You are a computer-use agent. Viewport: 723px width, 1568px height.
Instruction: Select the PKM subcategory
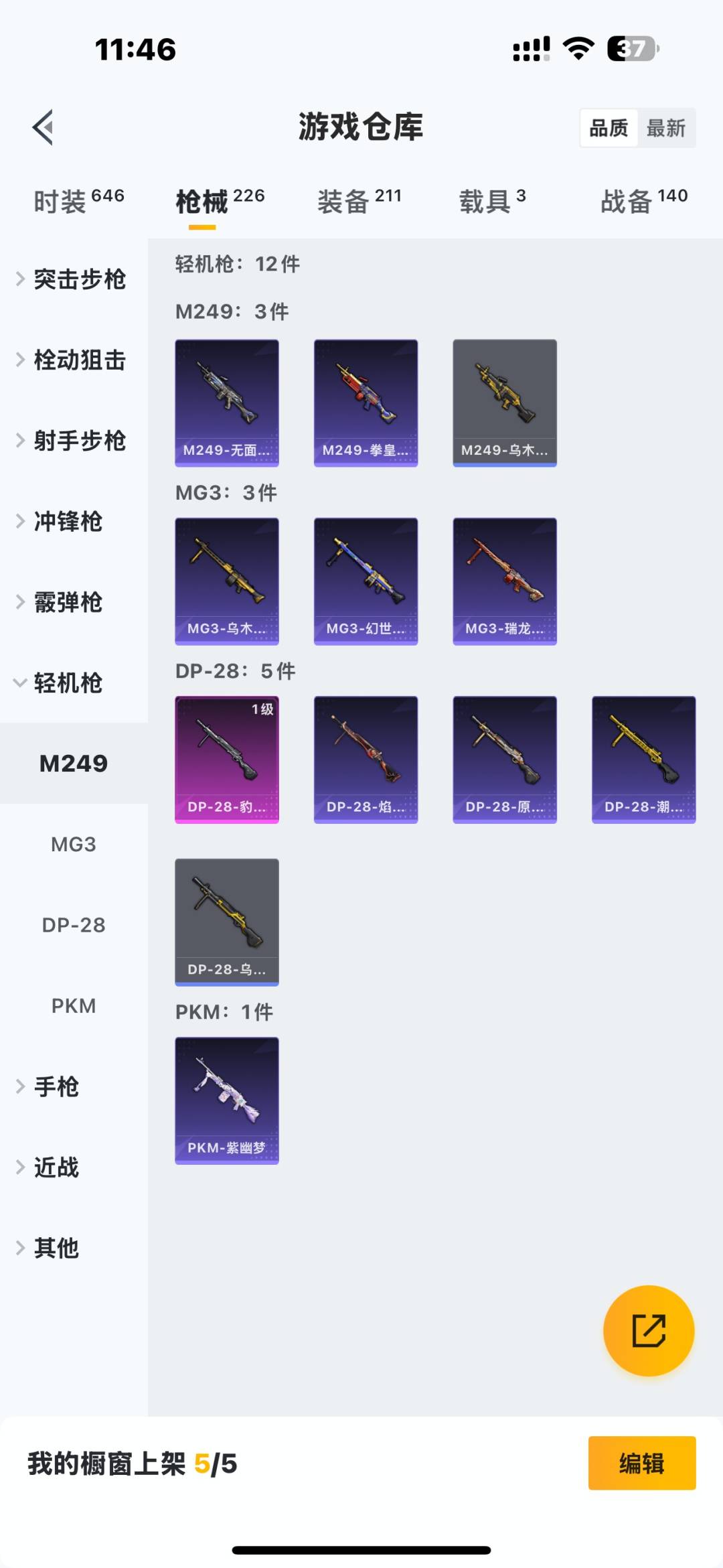(75, 1005)
